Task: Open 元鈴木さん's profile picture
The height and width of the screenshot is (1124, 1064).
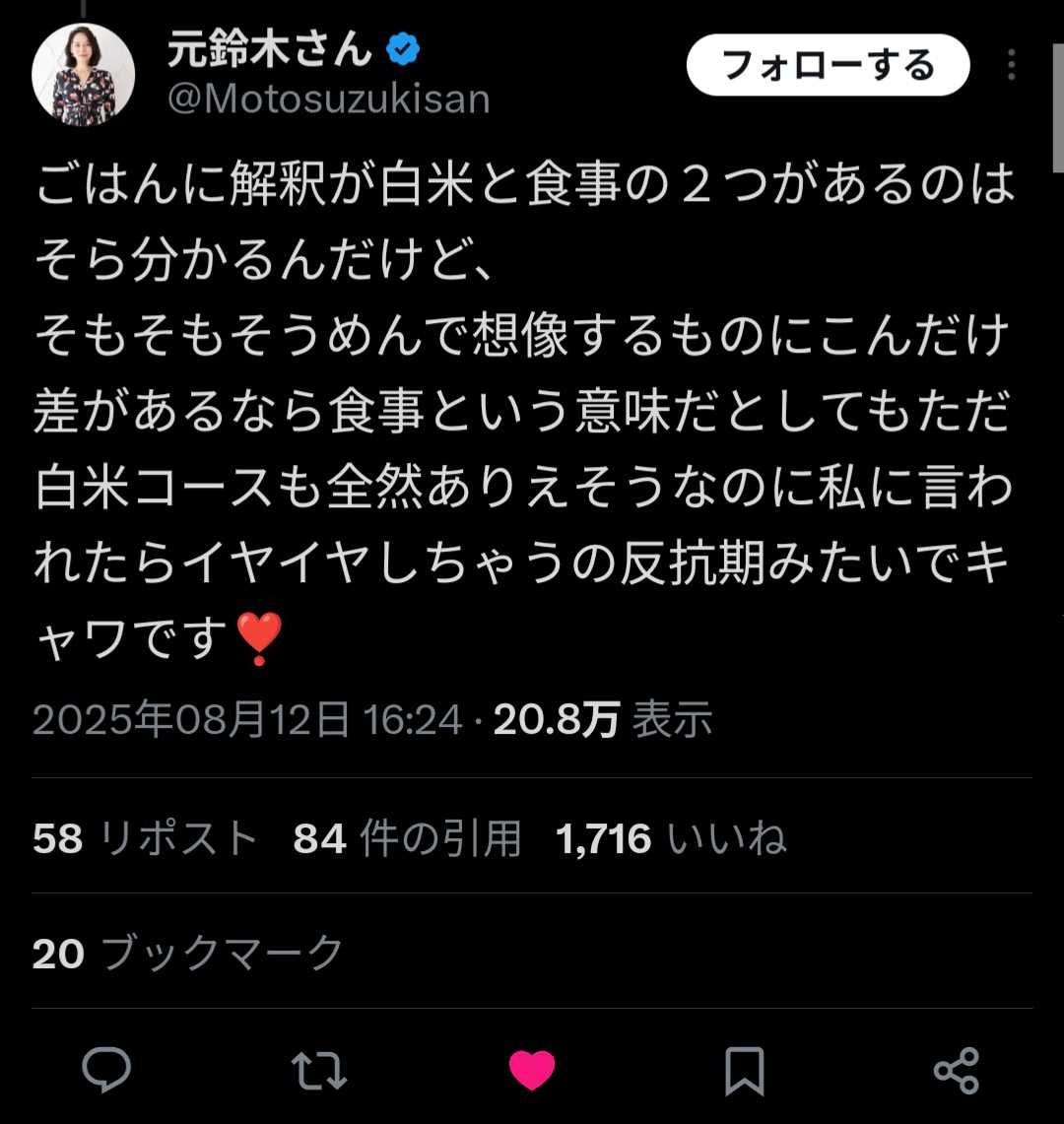Action: 83,74
